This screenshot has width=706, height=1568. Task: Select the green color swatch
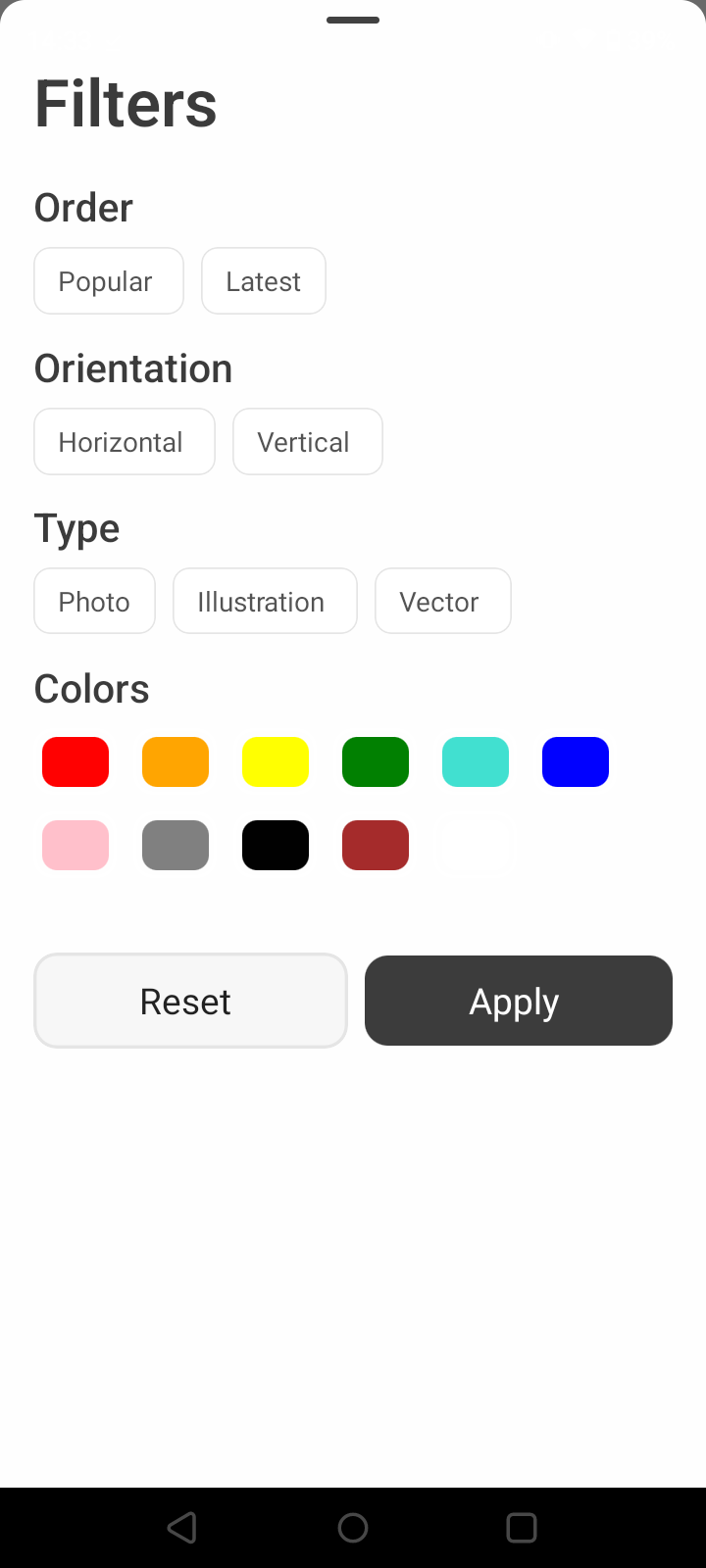[376, 761]
